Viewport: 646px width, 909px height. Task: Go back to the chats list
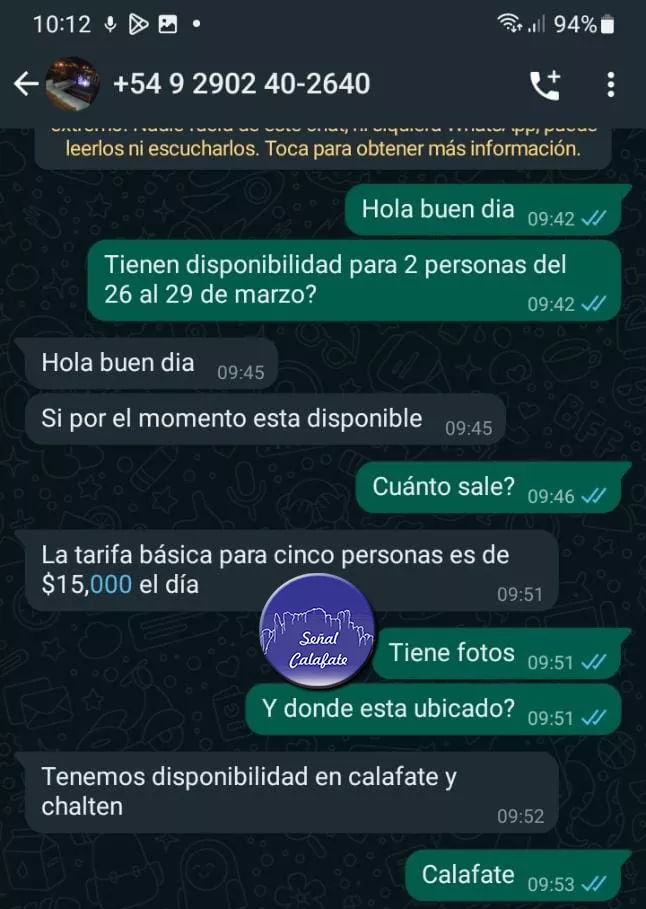point(25,85)
